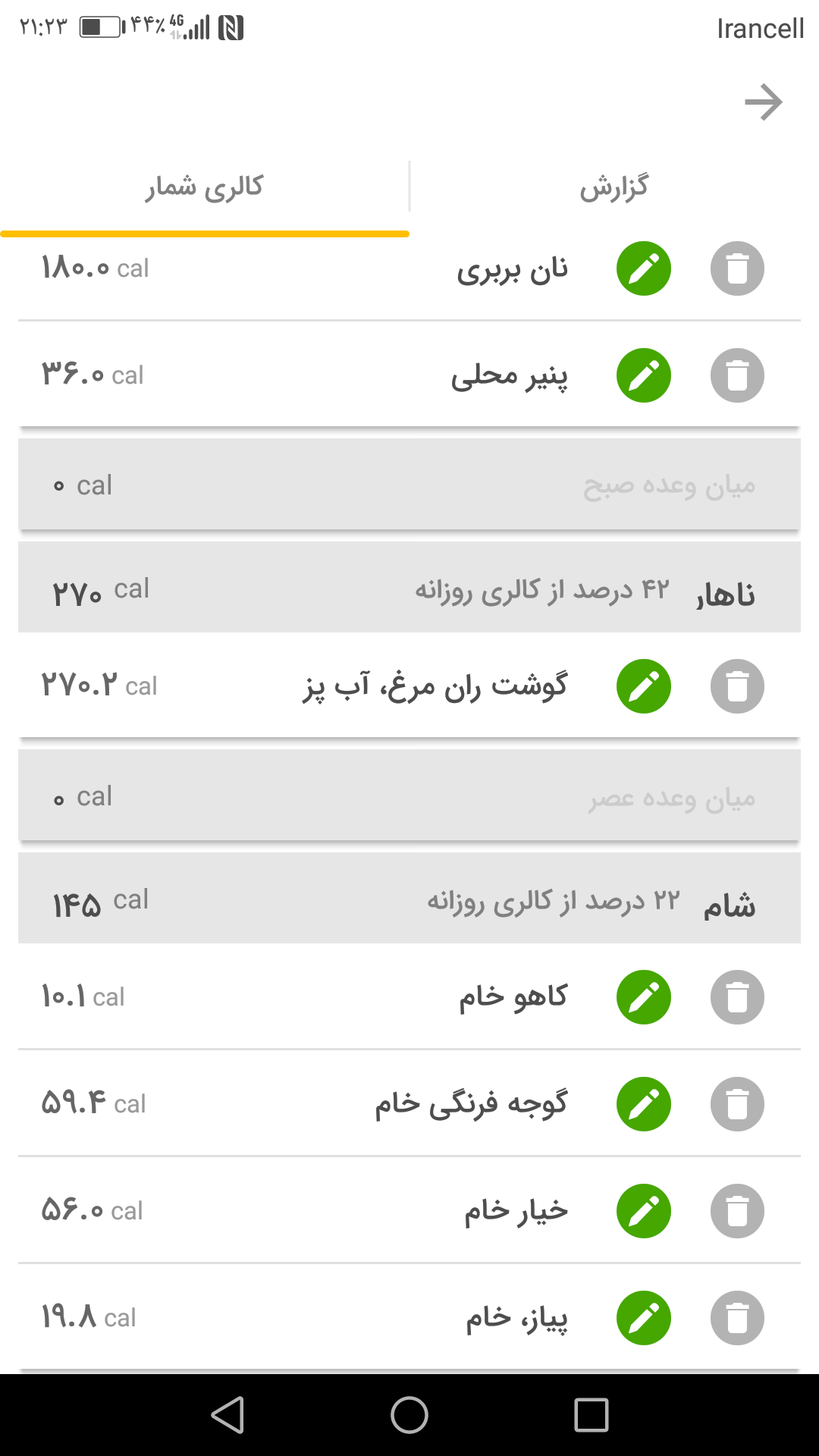
Task: Select the کالری شمار tab
Action: click(x=205, y=187)
